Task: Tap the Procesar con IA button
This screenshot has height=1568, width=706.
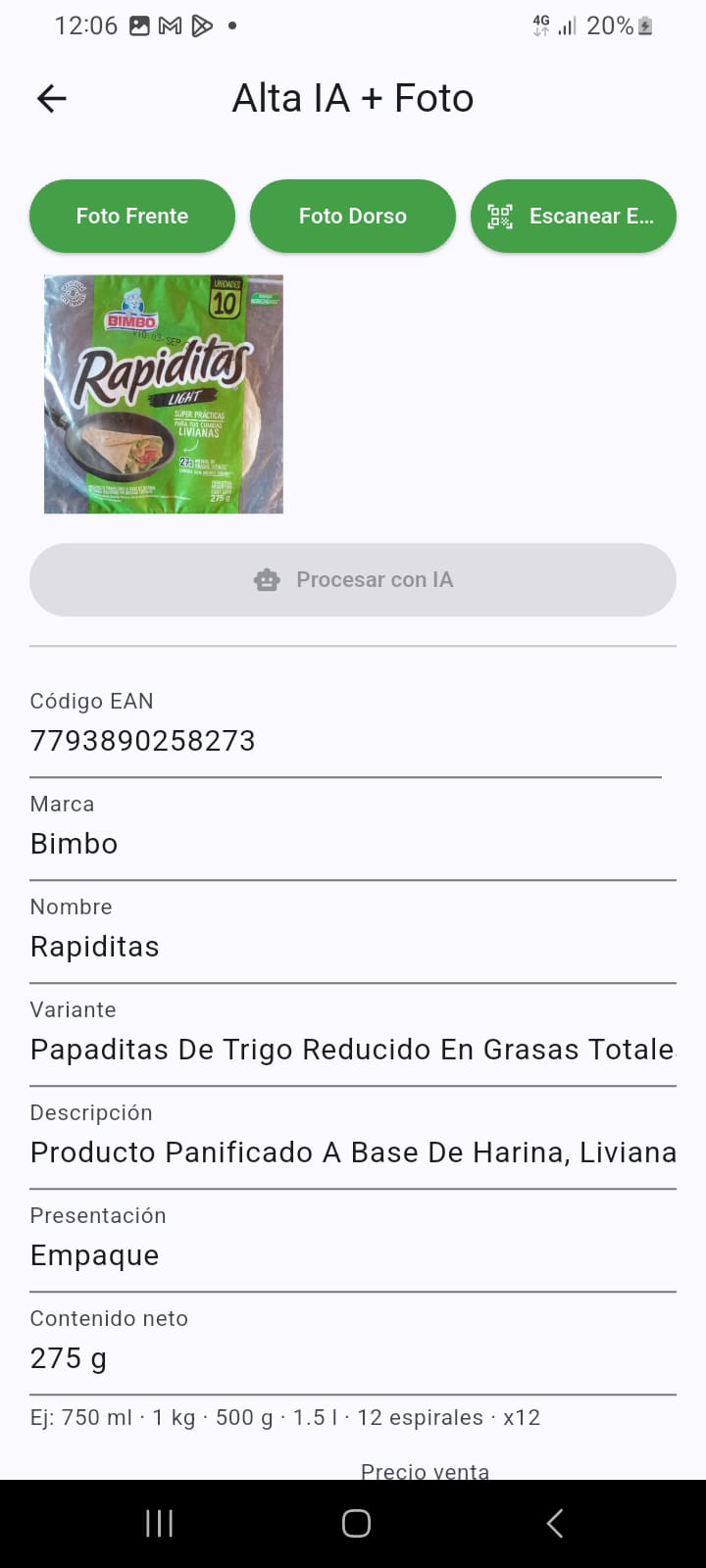Action: [353, 579]
